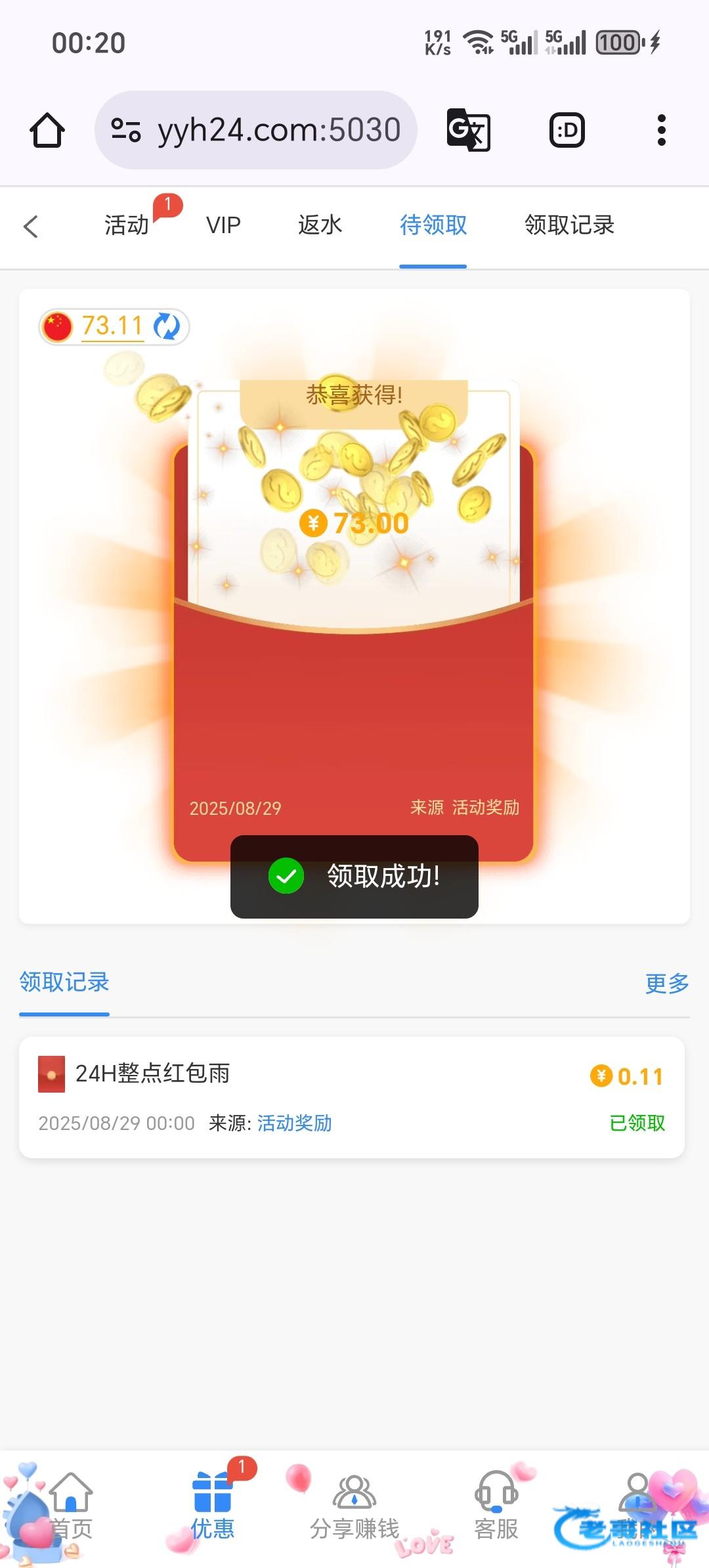Open the 24H整点红包雨 record
The height and width of the screenshot is (1568, 709).
tap(152, 1073)
